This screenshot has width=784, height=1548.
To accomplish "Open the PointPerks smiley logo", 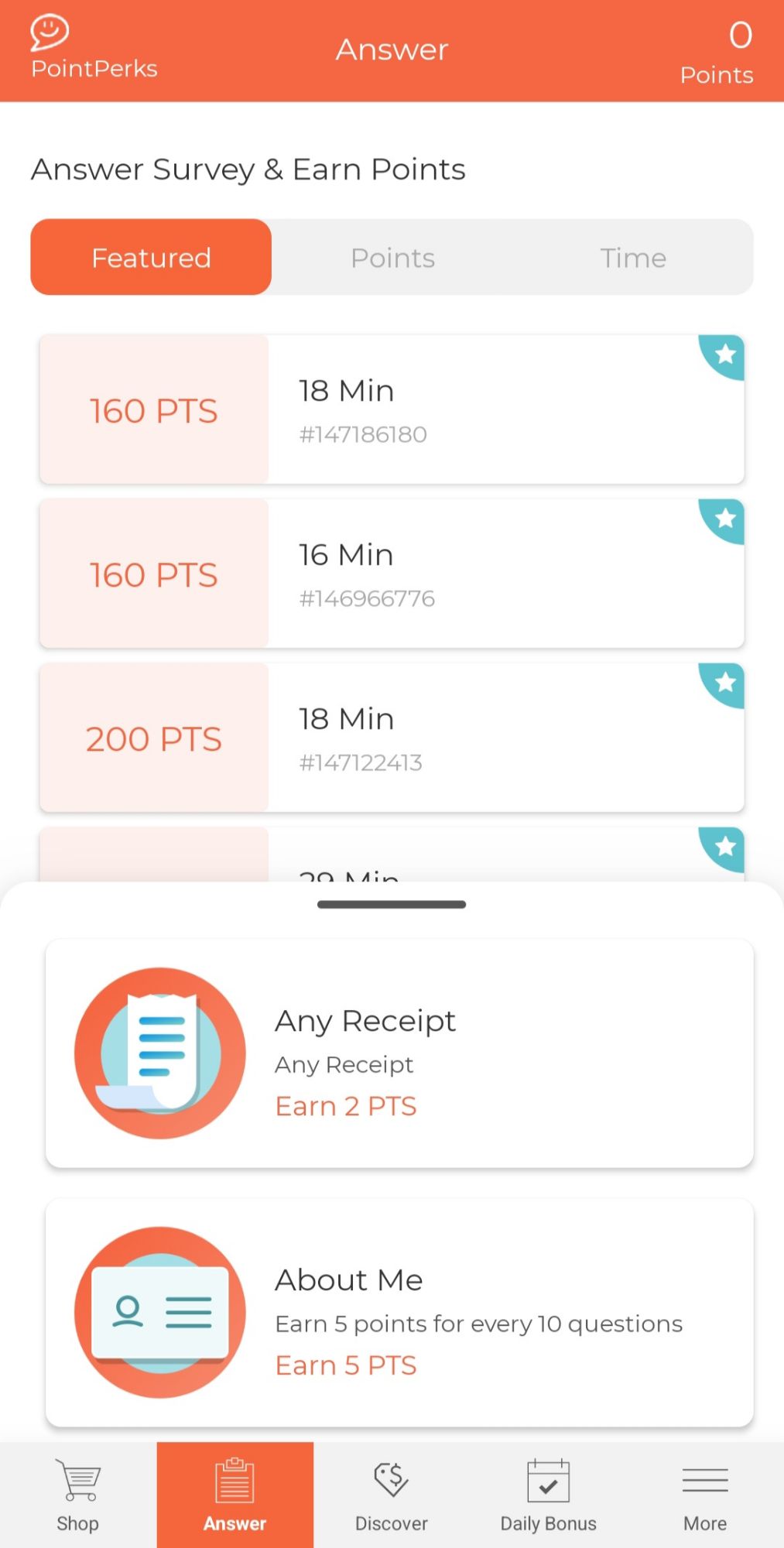I will [48, 33].
